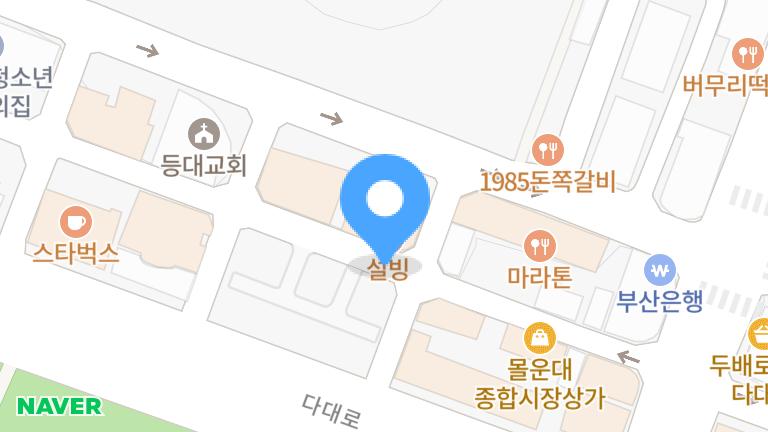Select the 등대교회 church marker
Screen dimensions: 768x432
coord(204,132)
